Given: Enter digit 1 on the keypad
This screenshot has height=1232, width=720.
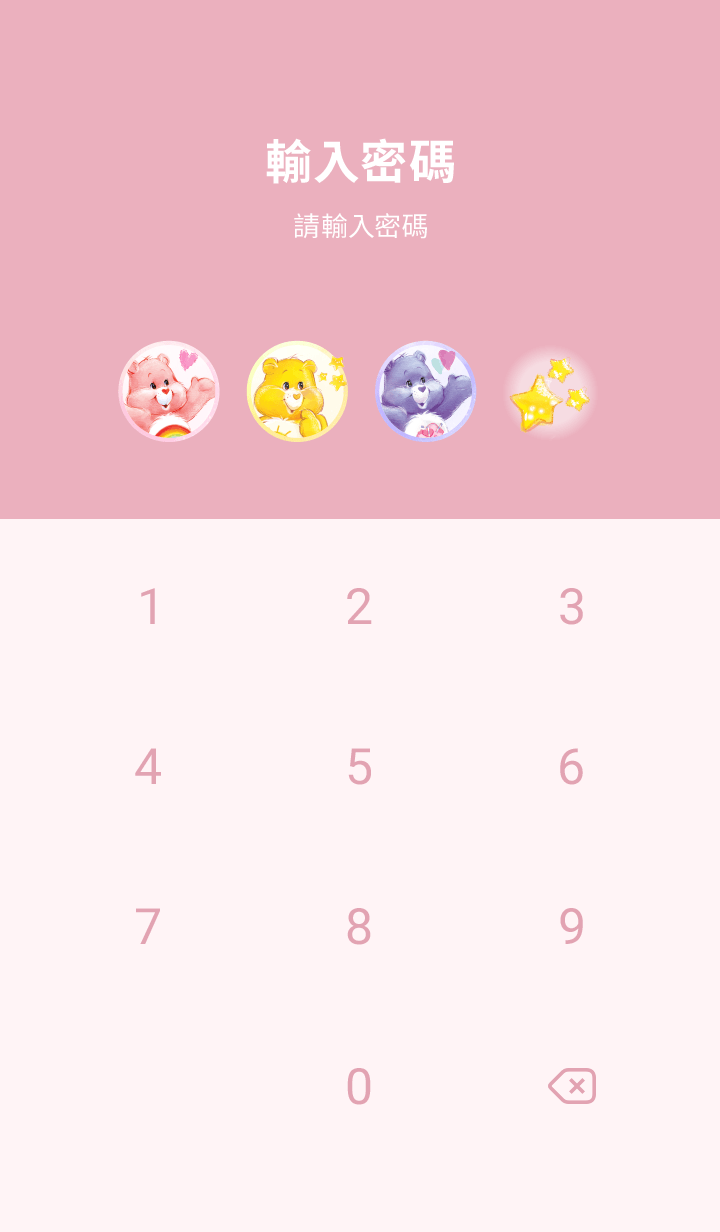Looking at the screenshot, I should coord(149,607).
